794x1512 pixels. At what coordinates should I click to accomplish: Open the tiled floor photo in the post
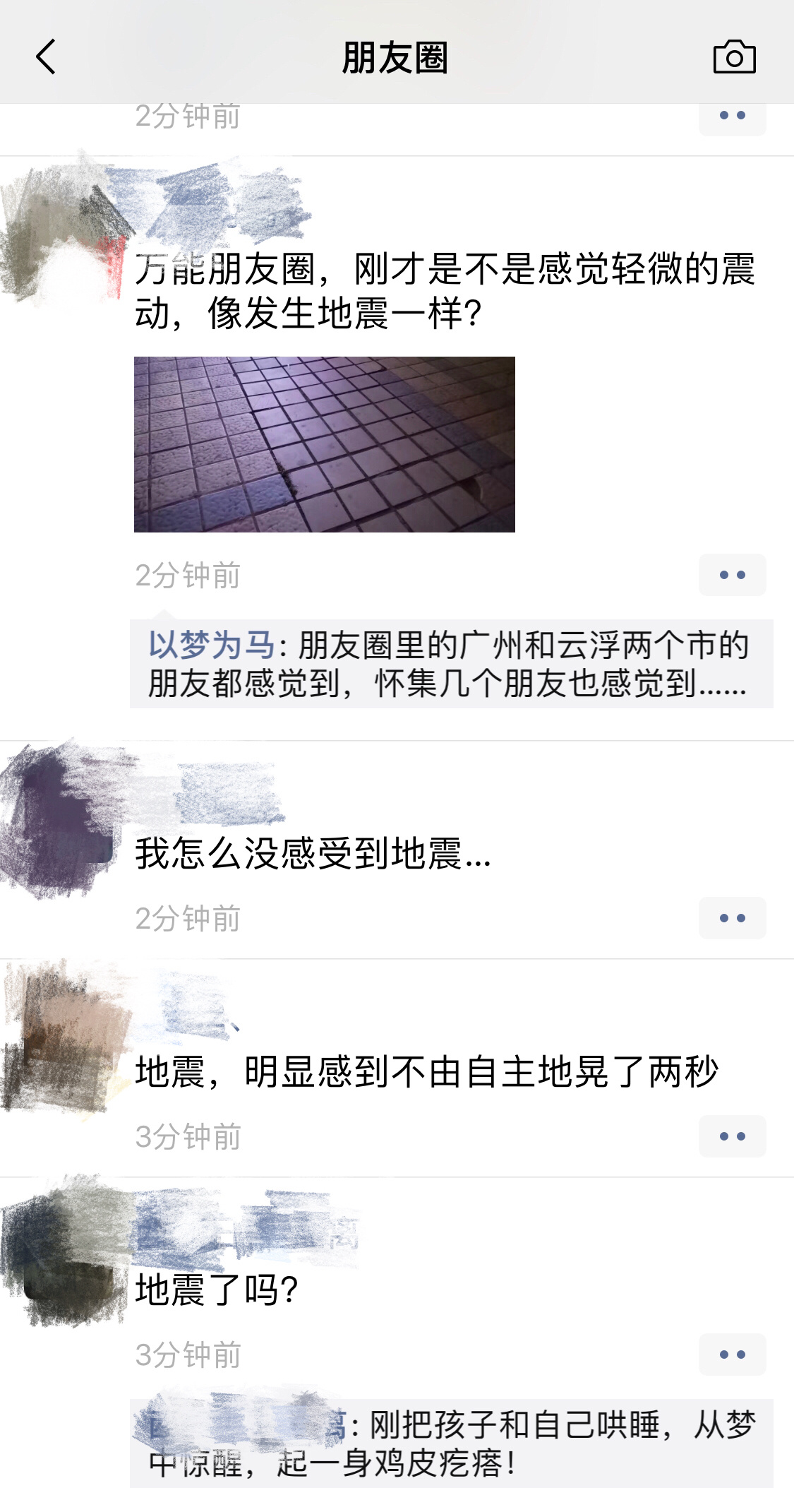[324, 444]
